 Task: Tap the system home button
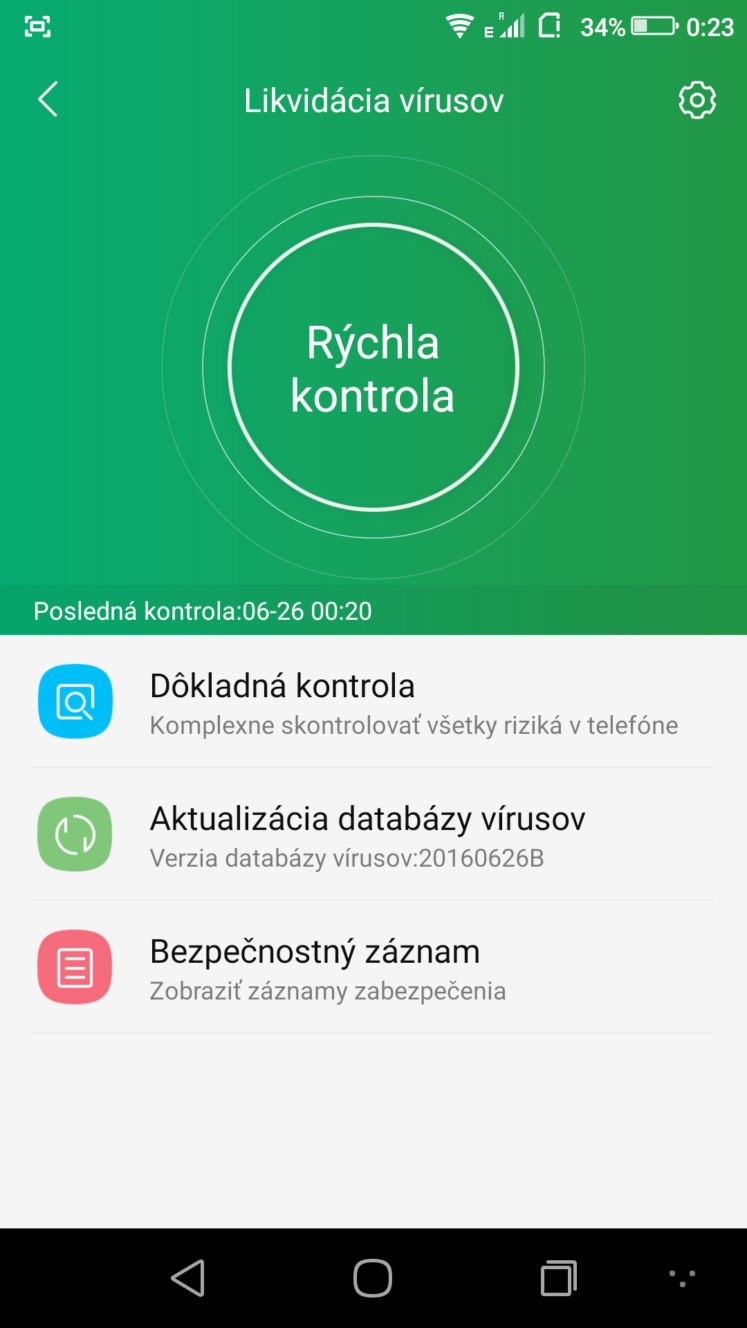pos(373,1278)
